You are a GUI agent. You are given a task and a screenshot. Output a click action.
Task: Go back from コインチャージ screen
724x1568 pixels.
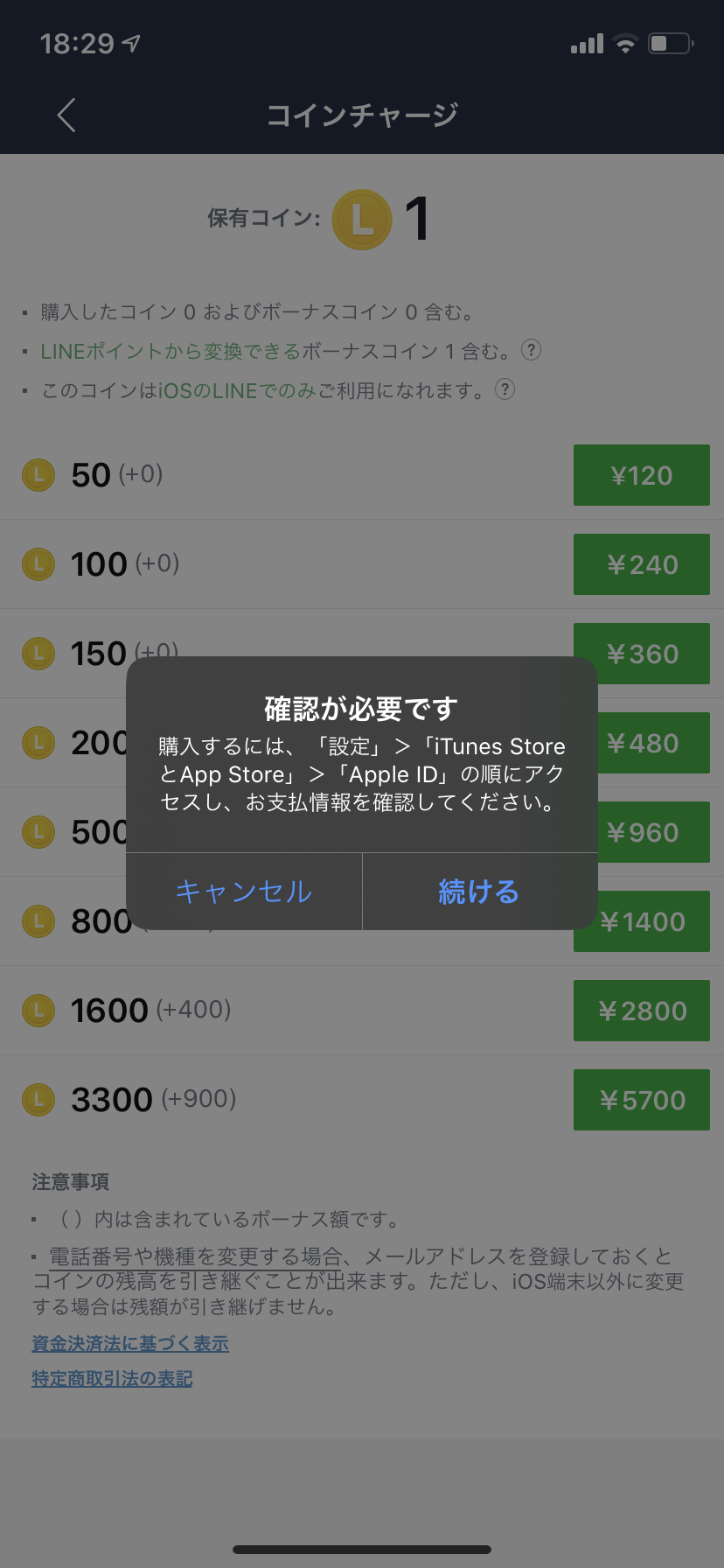(x=66, y=115)
